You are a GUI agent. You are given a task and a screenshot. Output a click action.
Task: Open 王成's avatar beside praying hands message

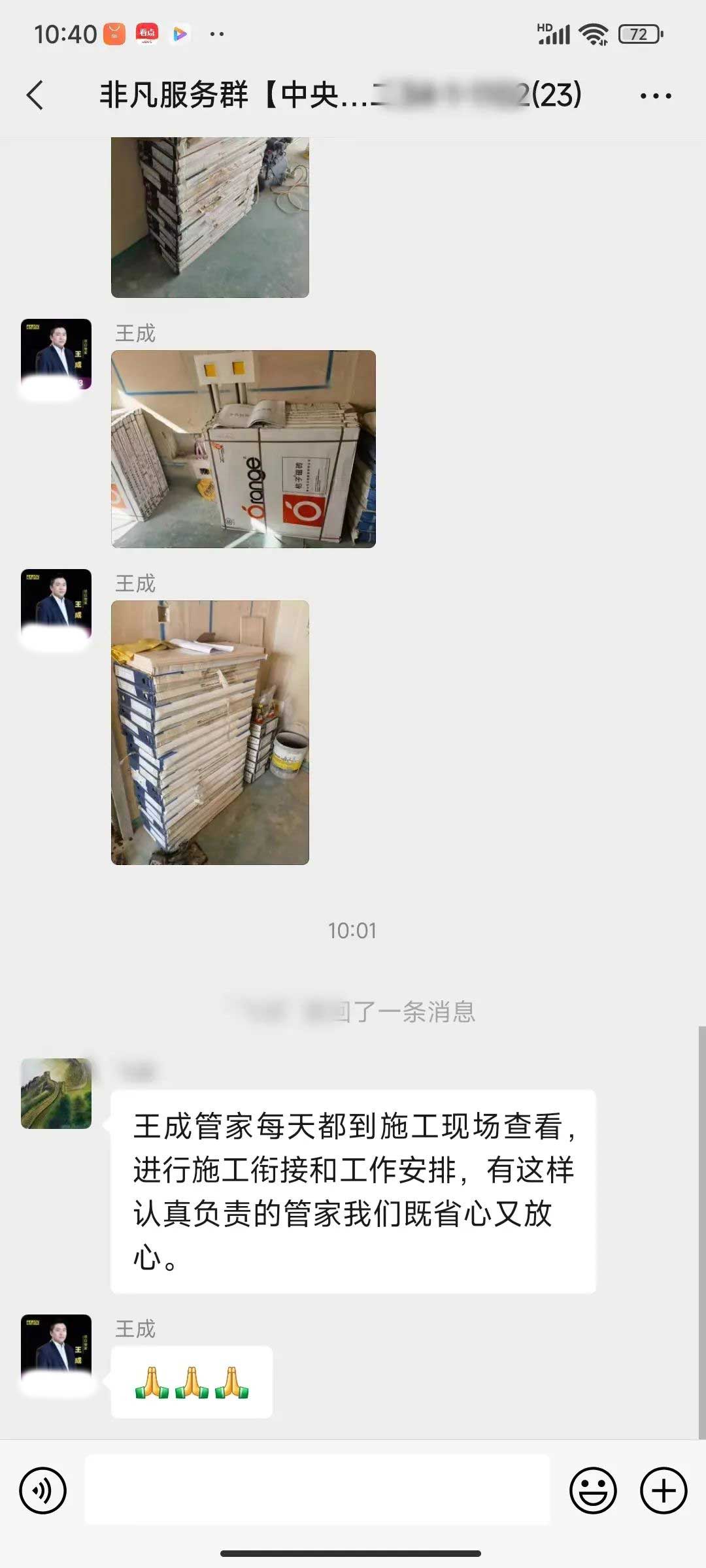click(x=56, y=1348)
